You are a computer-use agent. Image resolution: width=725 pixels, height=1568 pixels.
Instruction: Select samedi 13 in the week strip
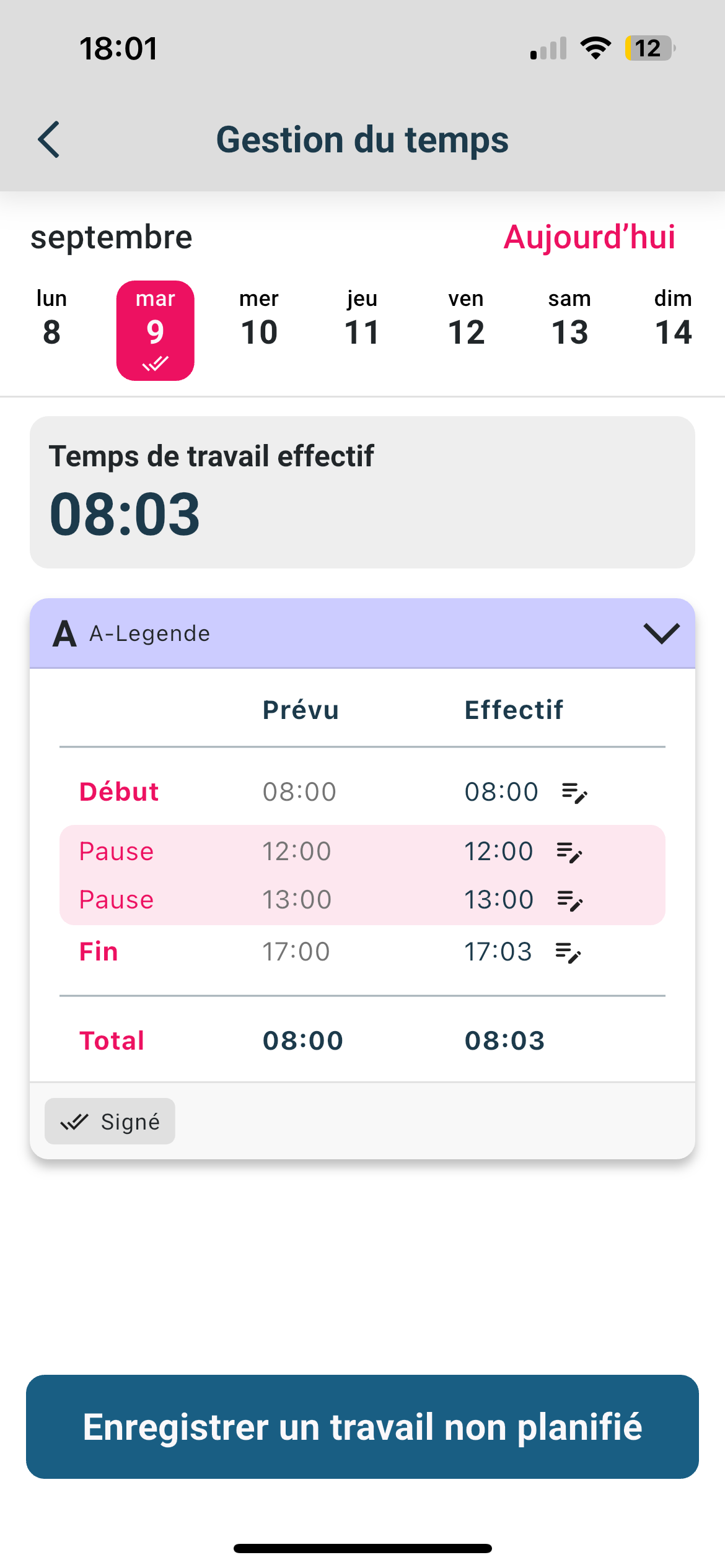click(569, 318)
